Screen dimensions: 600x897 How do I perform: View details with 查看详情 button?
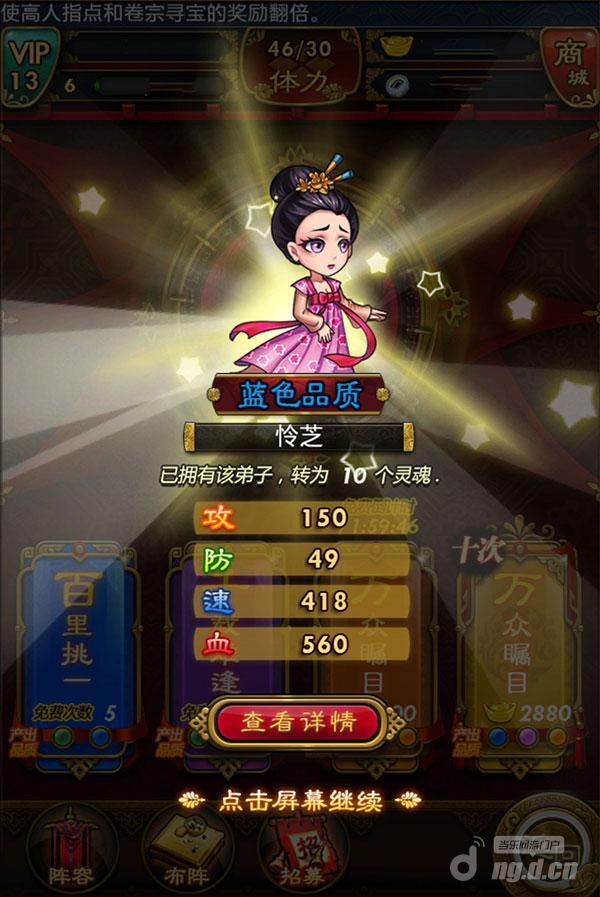click(x=299, y=722)
